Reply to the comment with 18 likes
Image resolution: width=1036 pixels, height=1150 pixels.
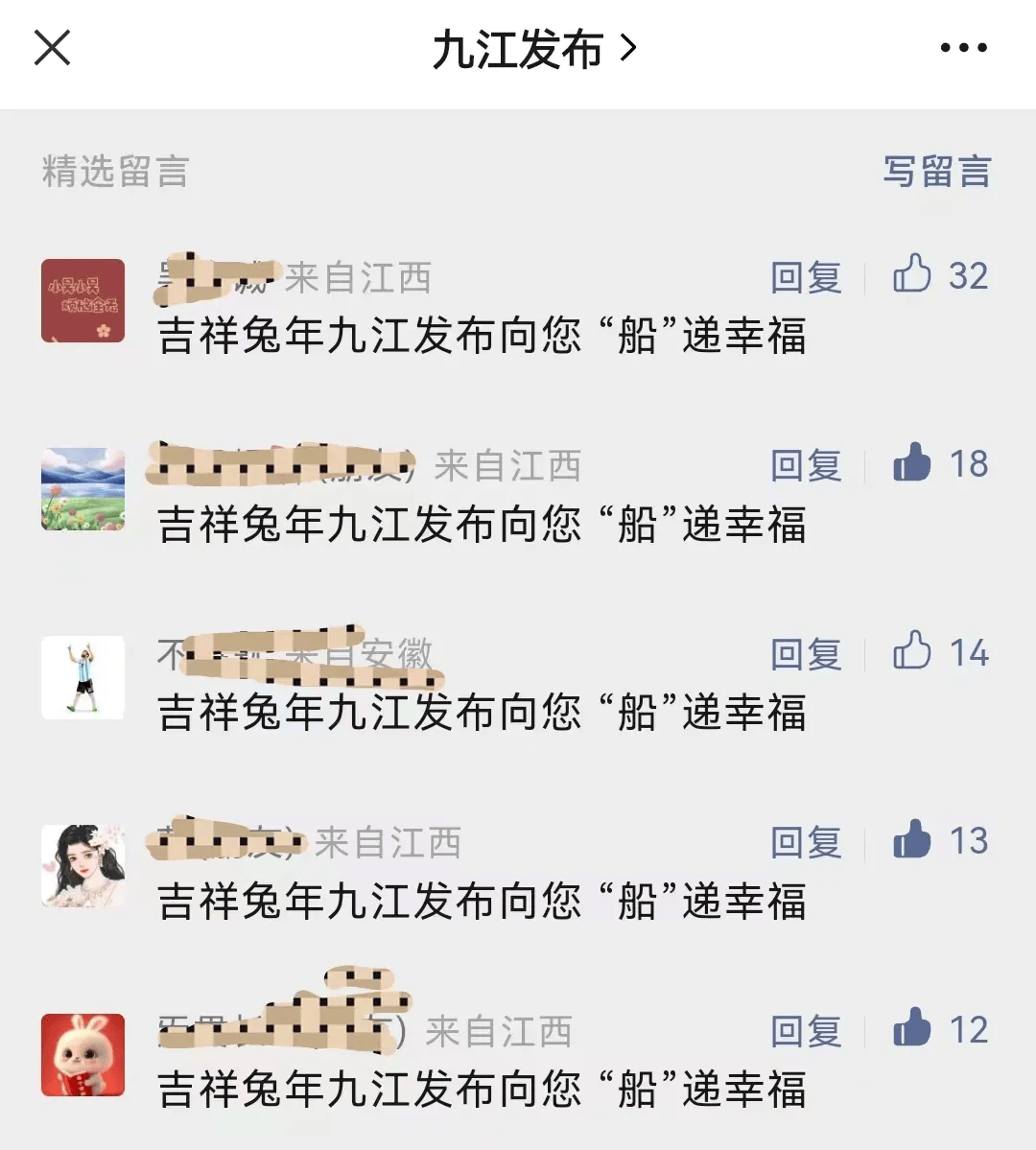[806, 466]
